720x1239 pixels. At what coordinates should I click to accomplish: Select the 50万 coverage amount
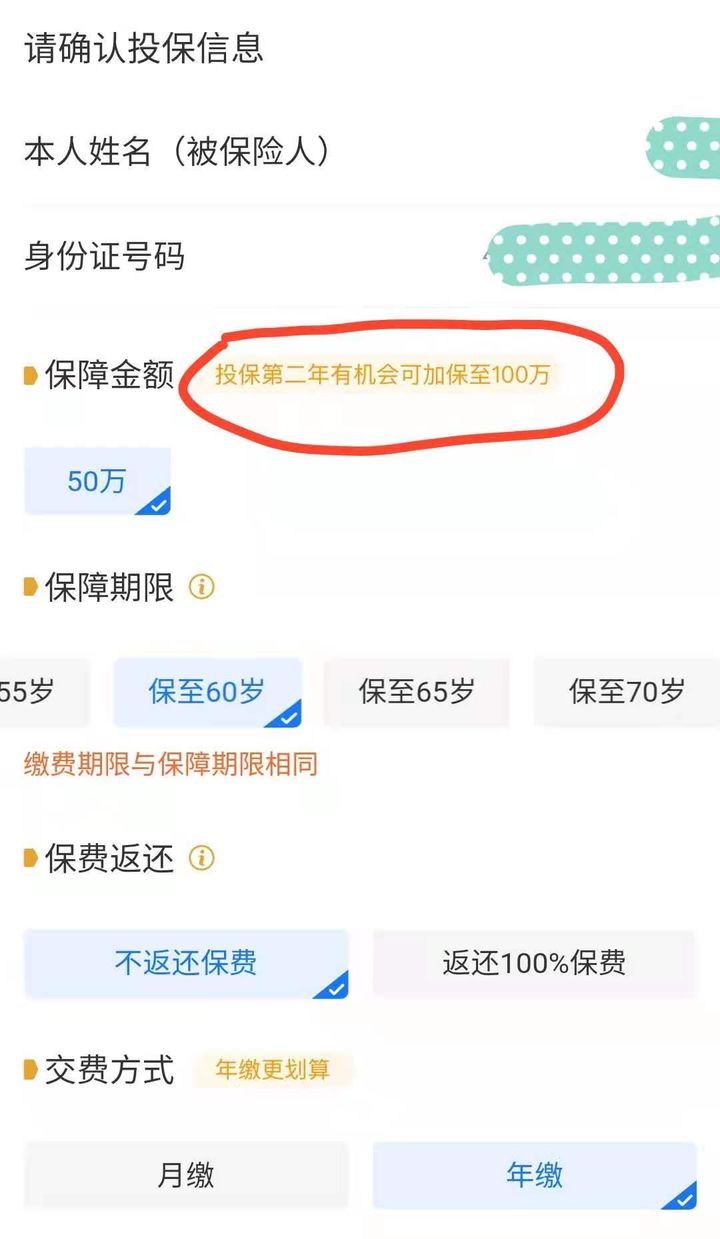(97, 481)
